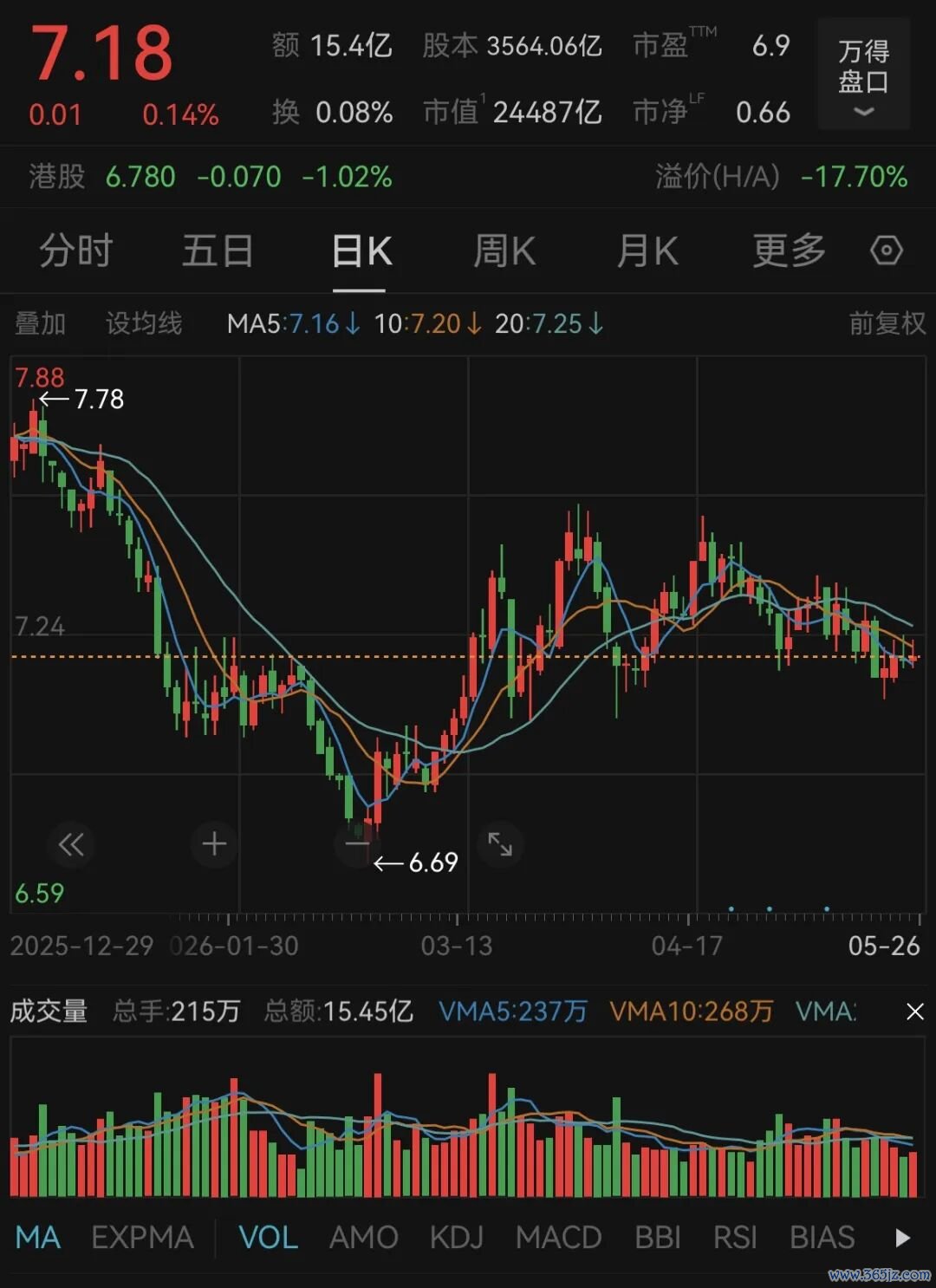Expand chart to fullscreen

coord(500,844)
